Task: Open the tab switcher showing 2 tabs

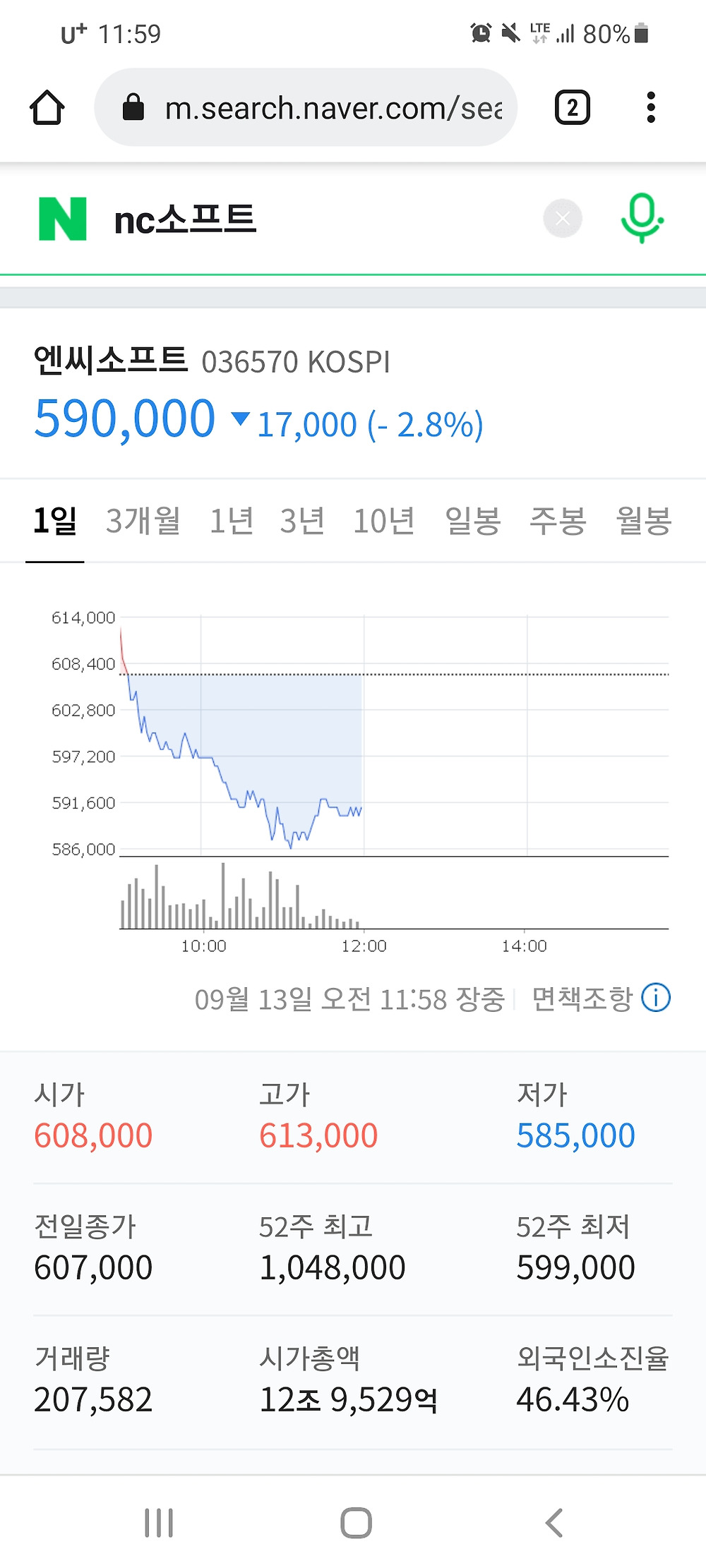Action: point(572,108)
